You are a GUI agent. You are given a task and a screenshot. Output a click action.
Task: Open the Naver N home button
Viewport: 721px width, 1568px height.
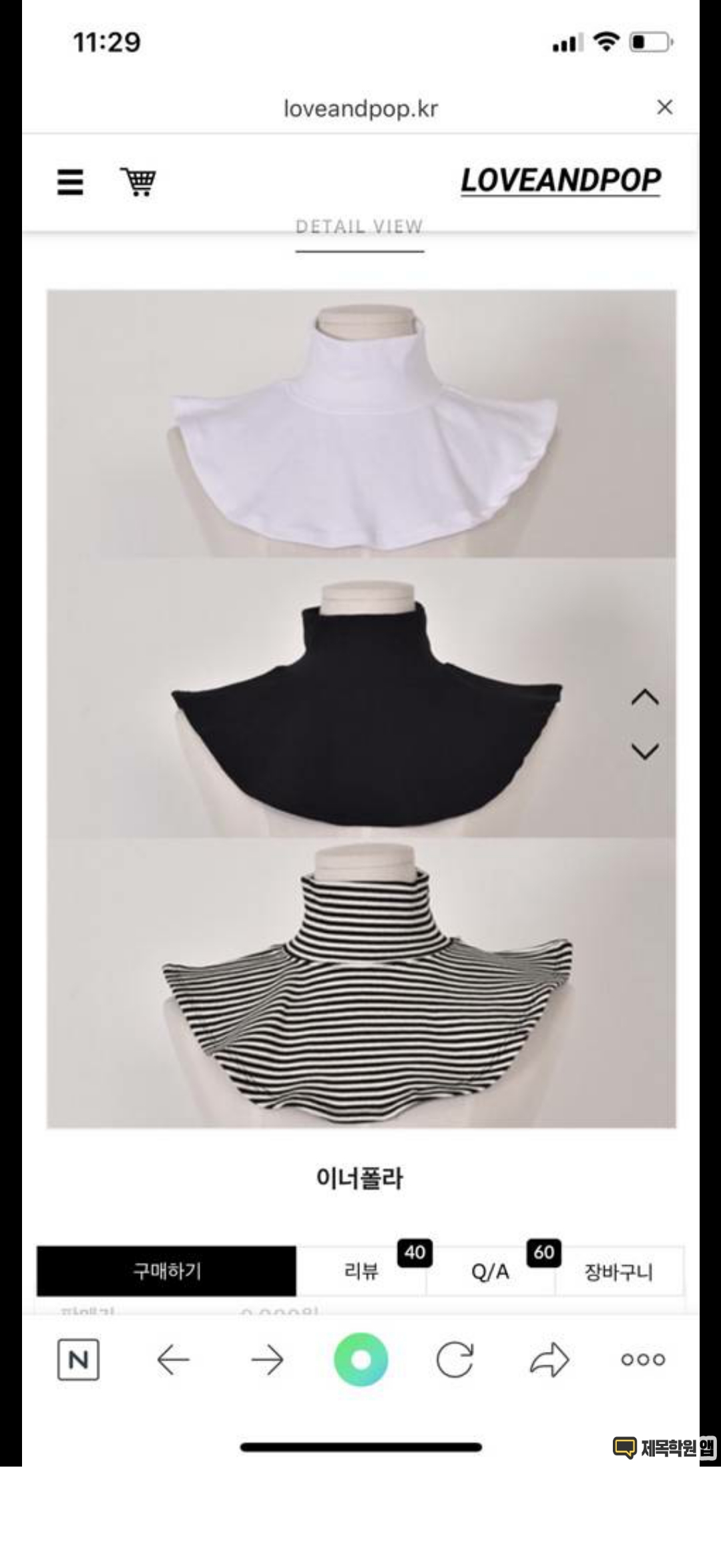tap(78, 1359)
